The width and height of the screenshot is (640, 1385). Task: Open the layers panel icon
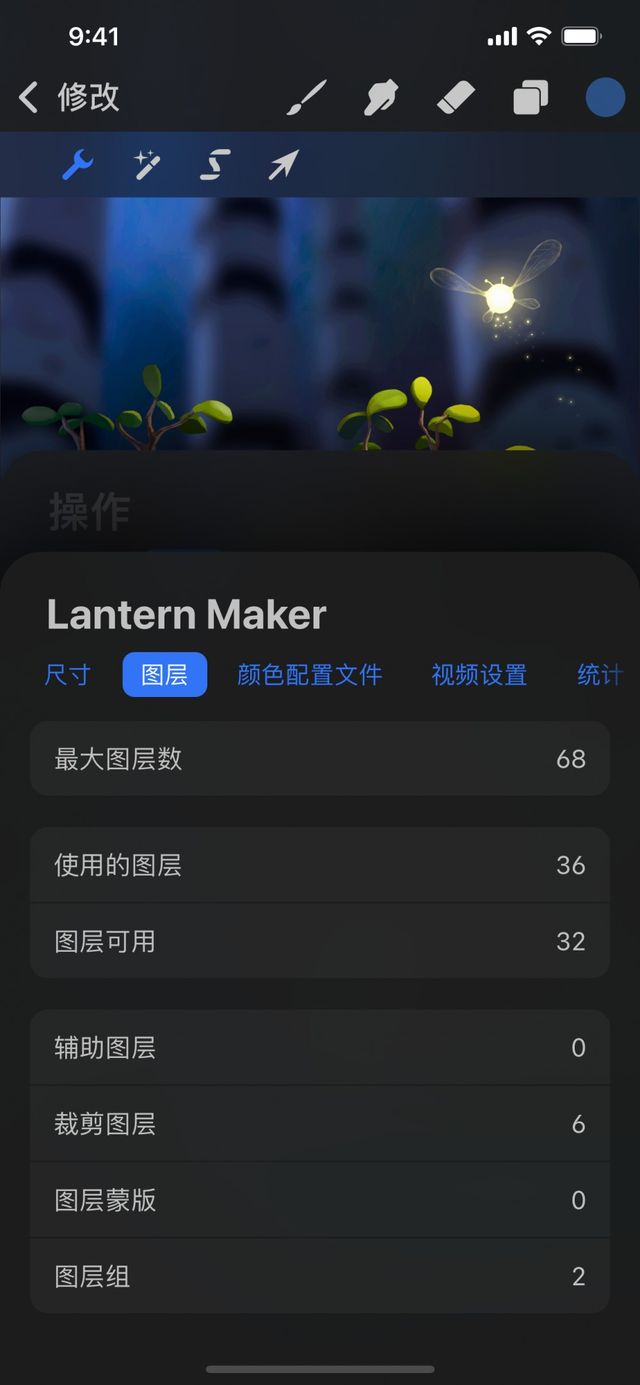(x=530, y=98)
